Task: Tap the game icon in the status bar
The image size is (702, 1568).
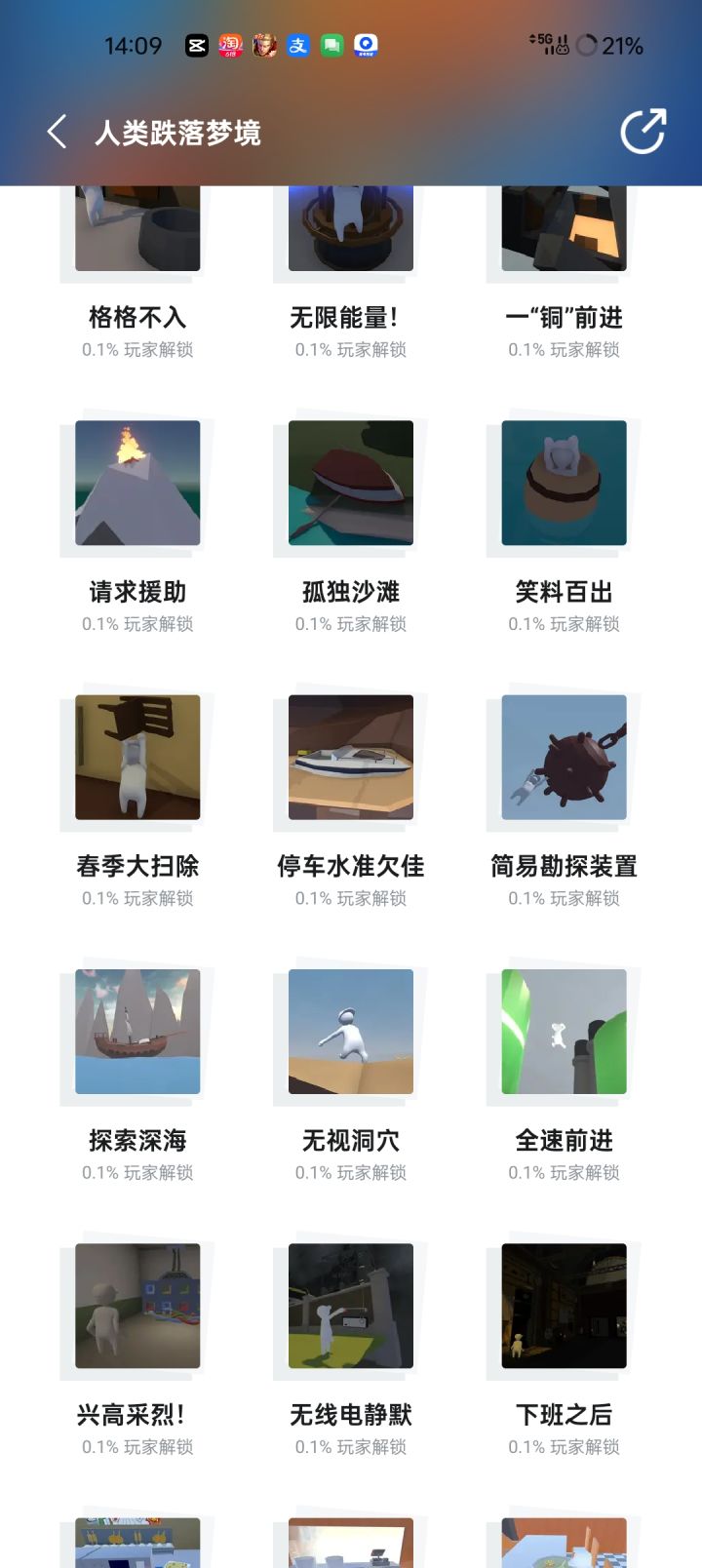Action: [264, 45]
